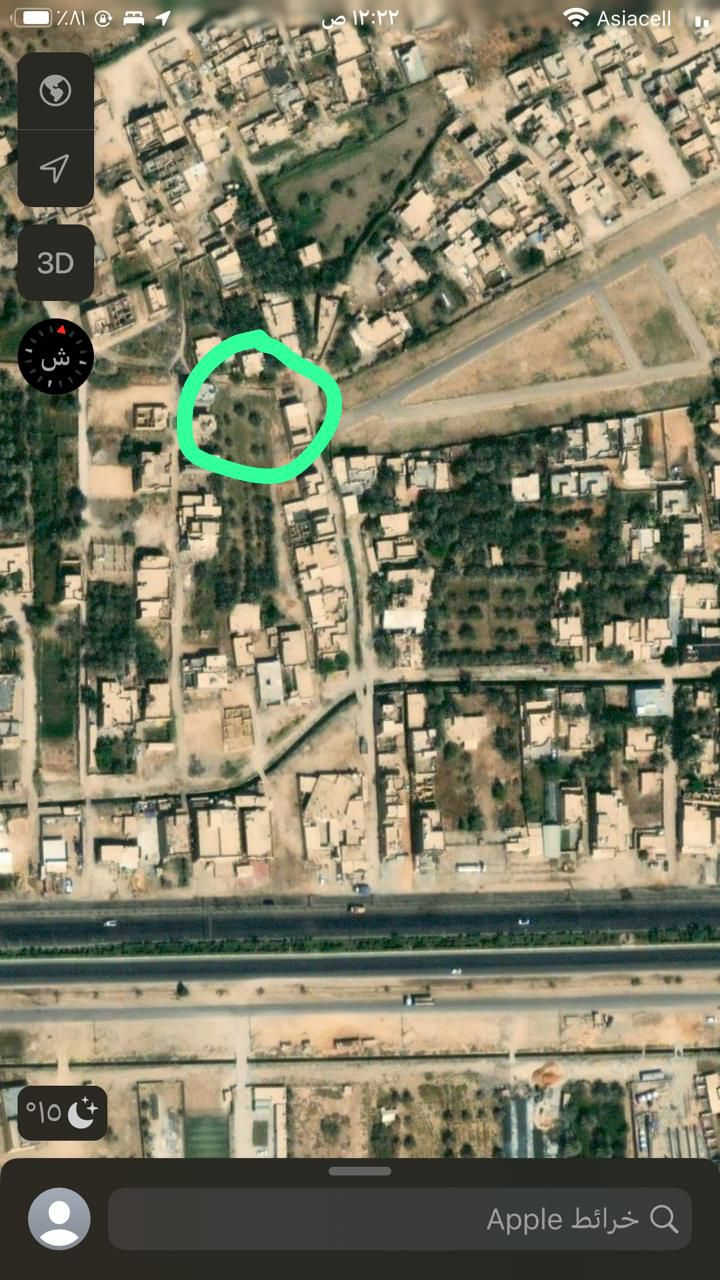Image resolution: width=720 pixels, height=1280 pixels.
Task: Open the map mode globe button
Action: [x=56, y=91]
